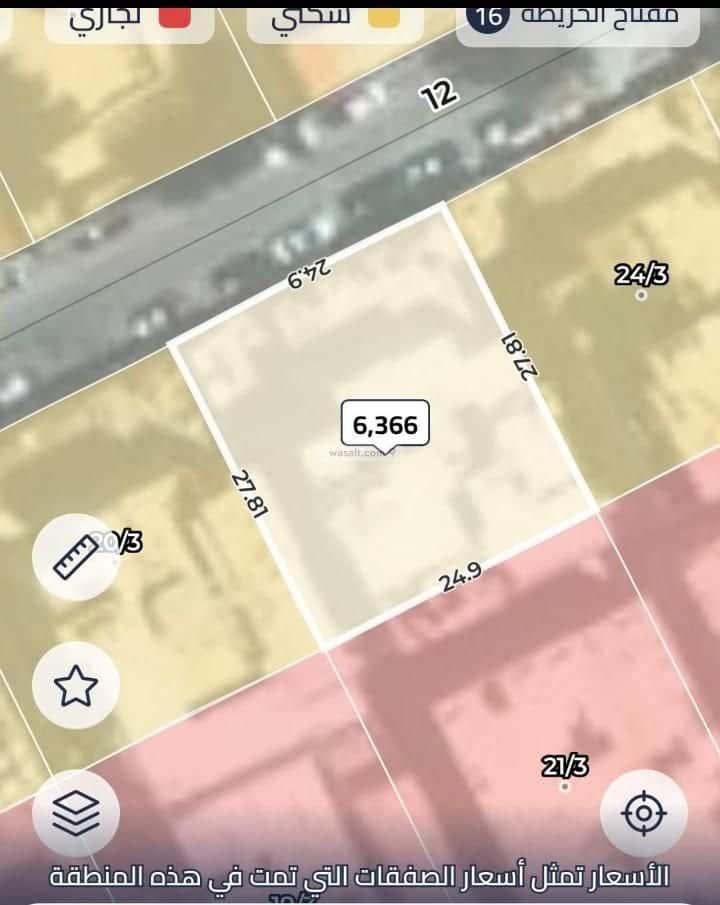This screenshot has width=720, height=905.
Task: Select parcel 21/3 on the map
Action: [564, 769]
